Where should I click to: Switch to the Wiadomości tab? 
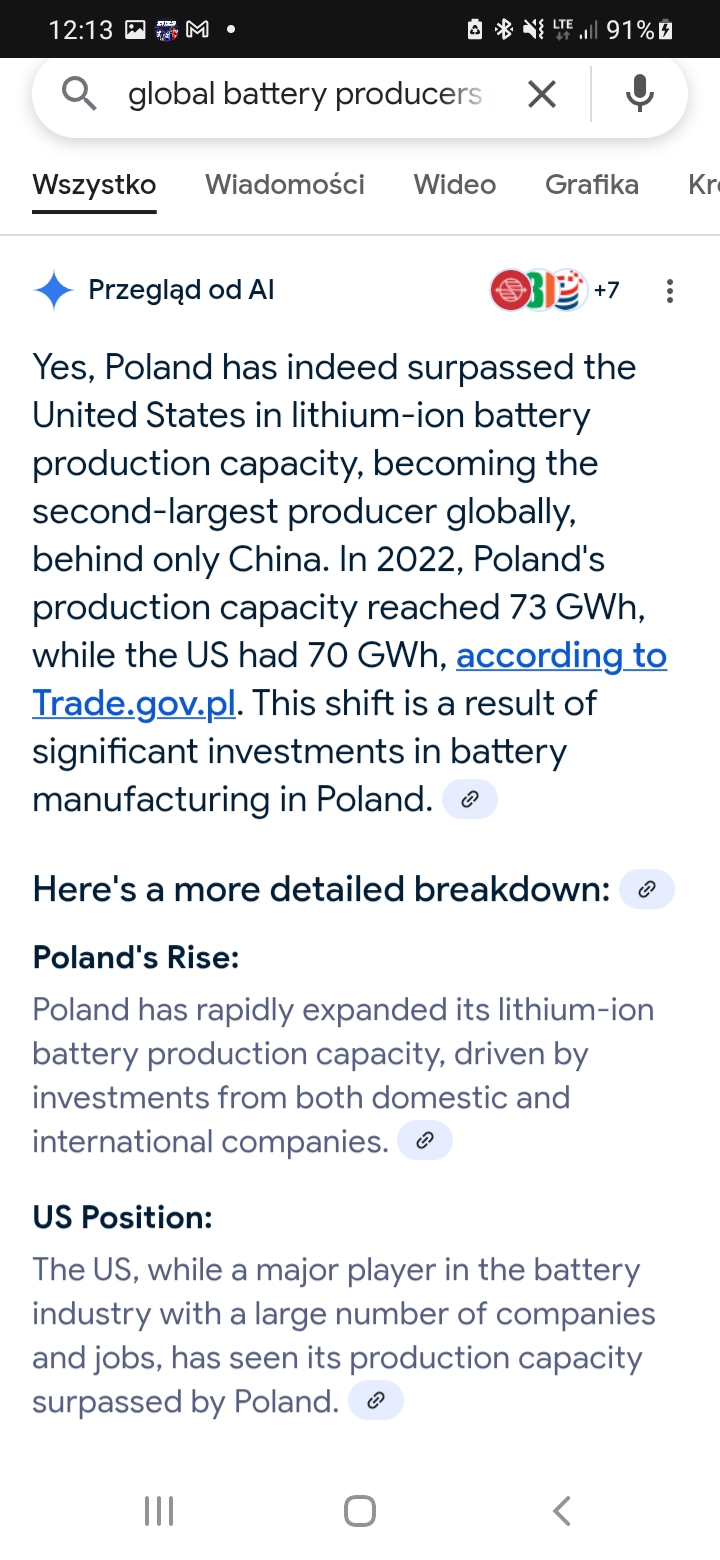[285, 184]
